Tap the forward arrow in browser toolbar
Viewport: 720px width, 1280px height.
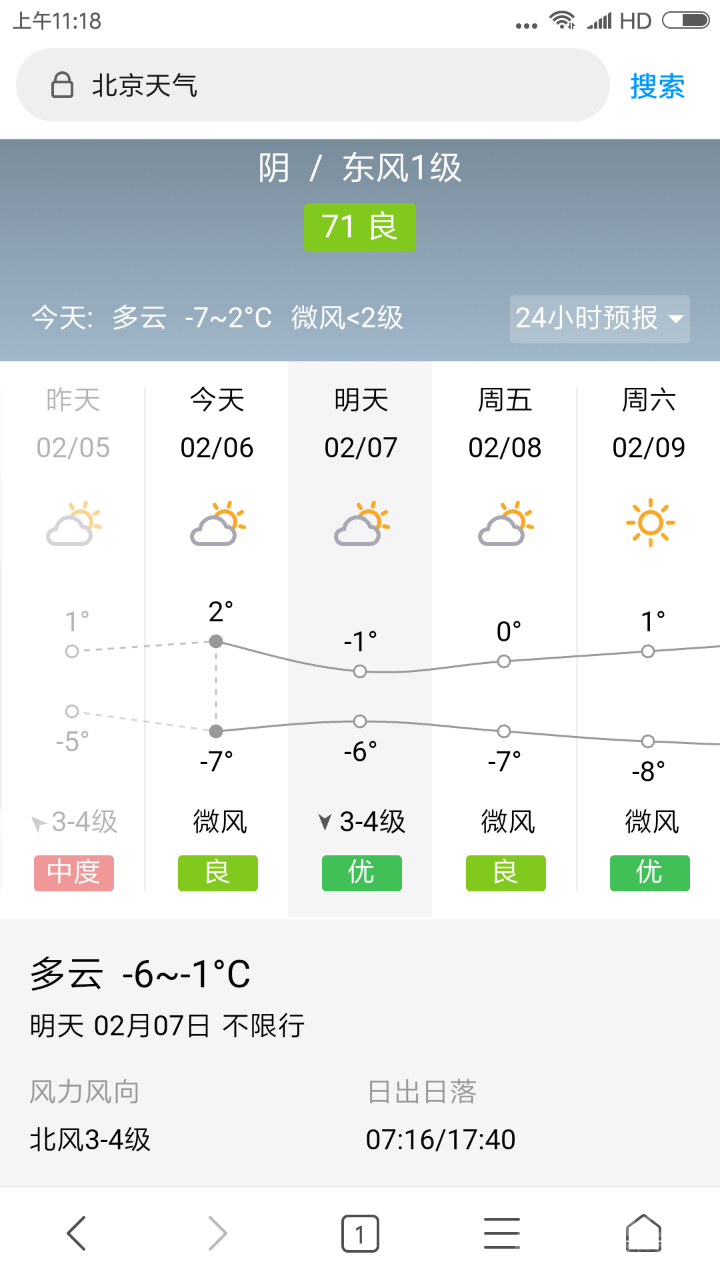pyautogui.click(x=217, y=1232)
